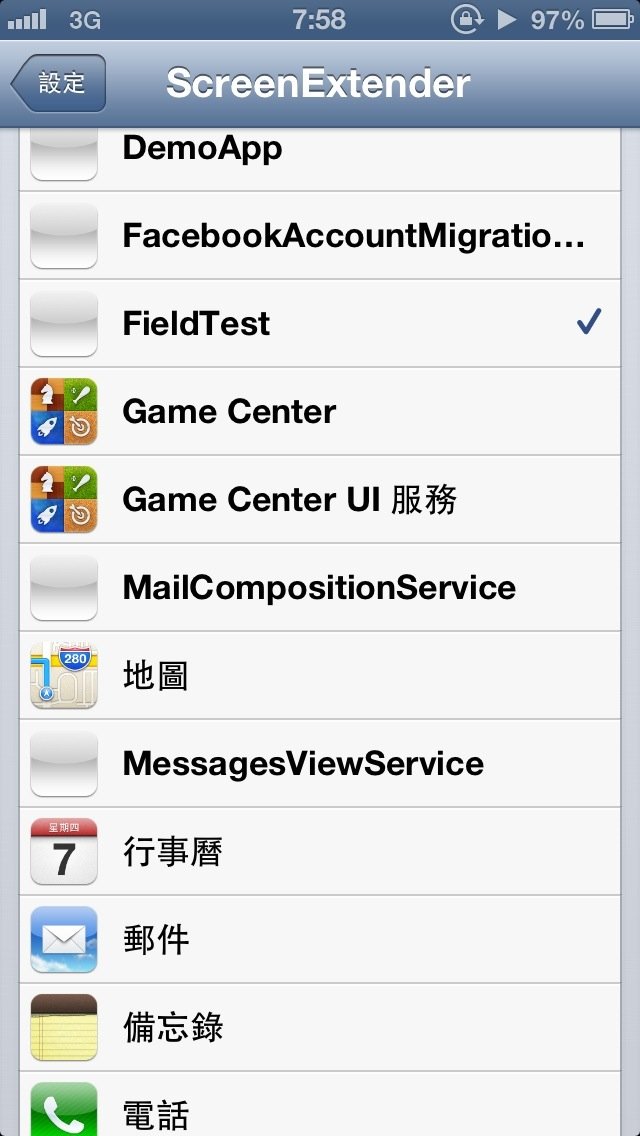640x1136 pixels.
Task: Select MessagesViewService
Action: [x=320, y=764]
